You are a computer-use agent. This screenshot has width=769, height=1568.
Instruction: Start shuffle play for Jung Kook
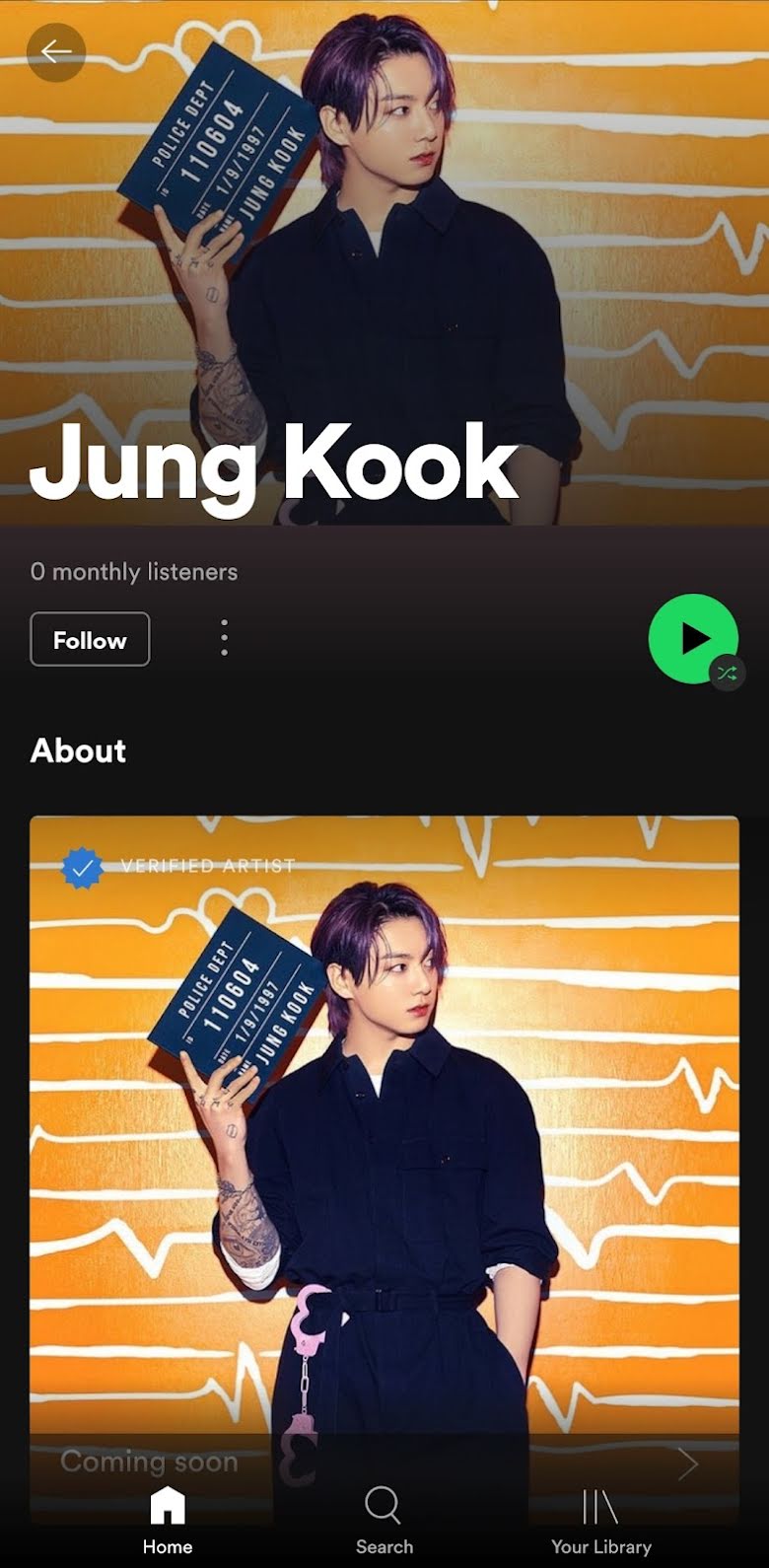pos(693,638)
